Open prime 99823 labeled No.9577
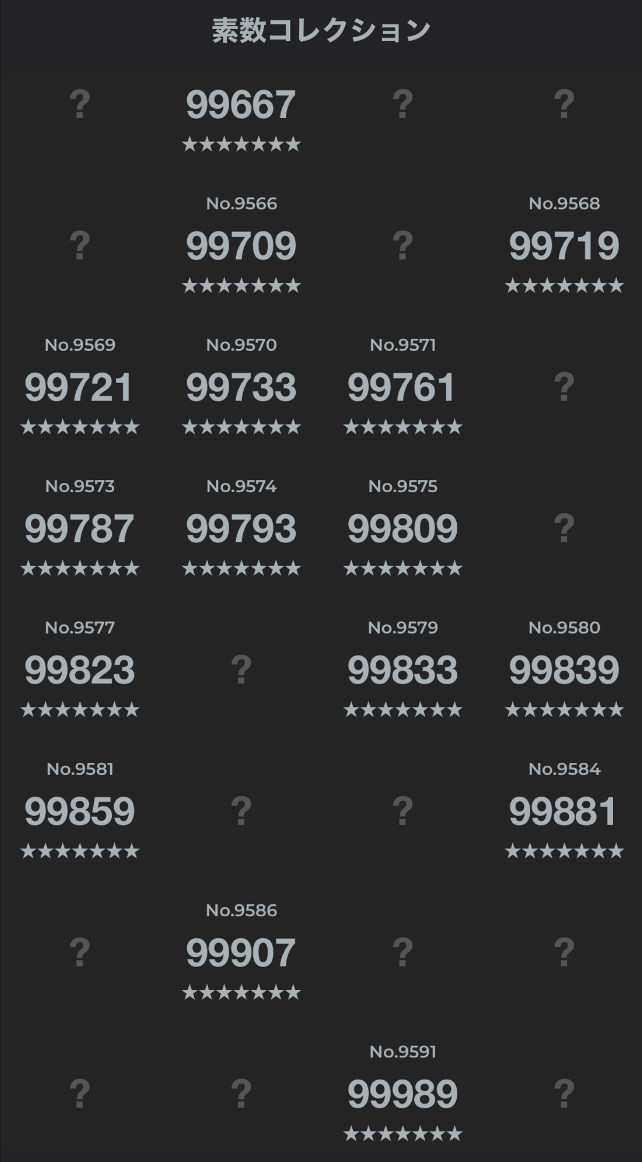This screenshot has width=642, height=1162. pyautogui.click(x=79, y=671)
